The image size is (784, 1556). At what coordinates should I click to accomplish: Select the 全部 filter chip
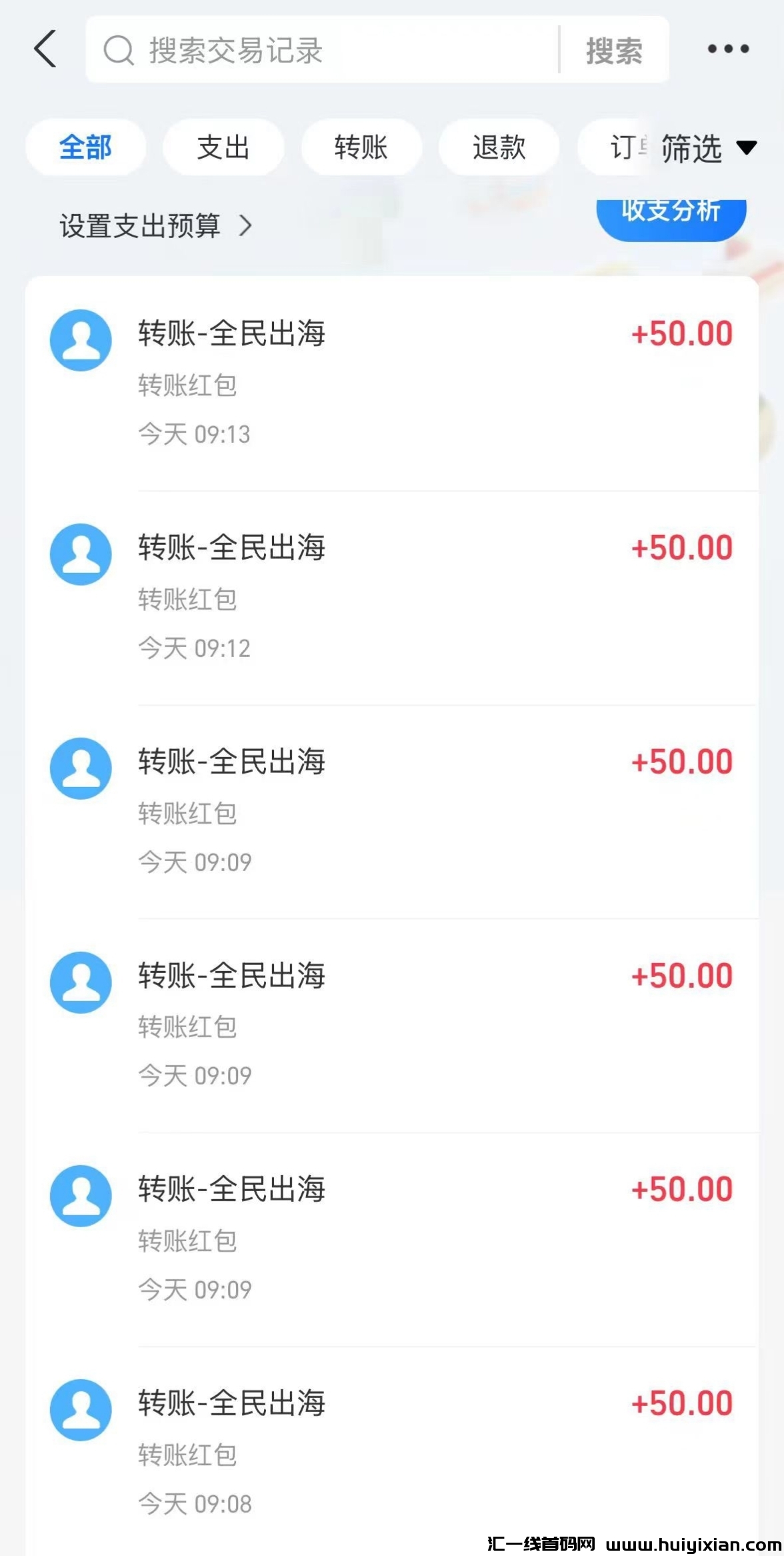coord(86,147)
